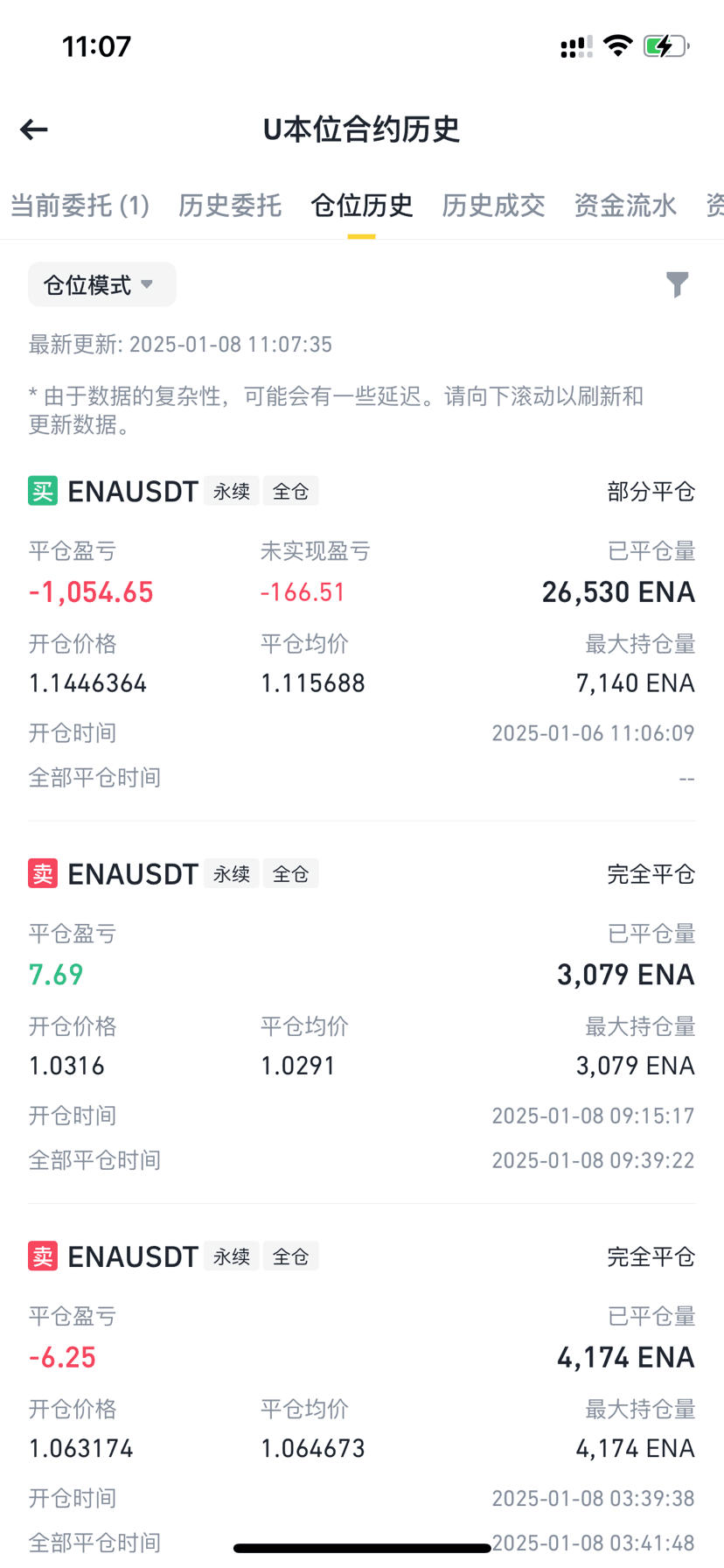The height and width of the screenshot is (1568, 724).
Task: Switch to the 历史委托 tab
Action: 230,206
